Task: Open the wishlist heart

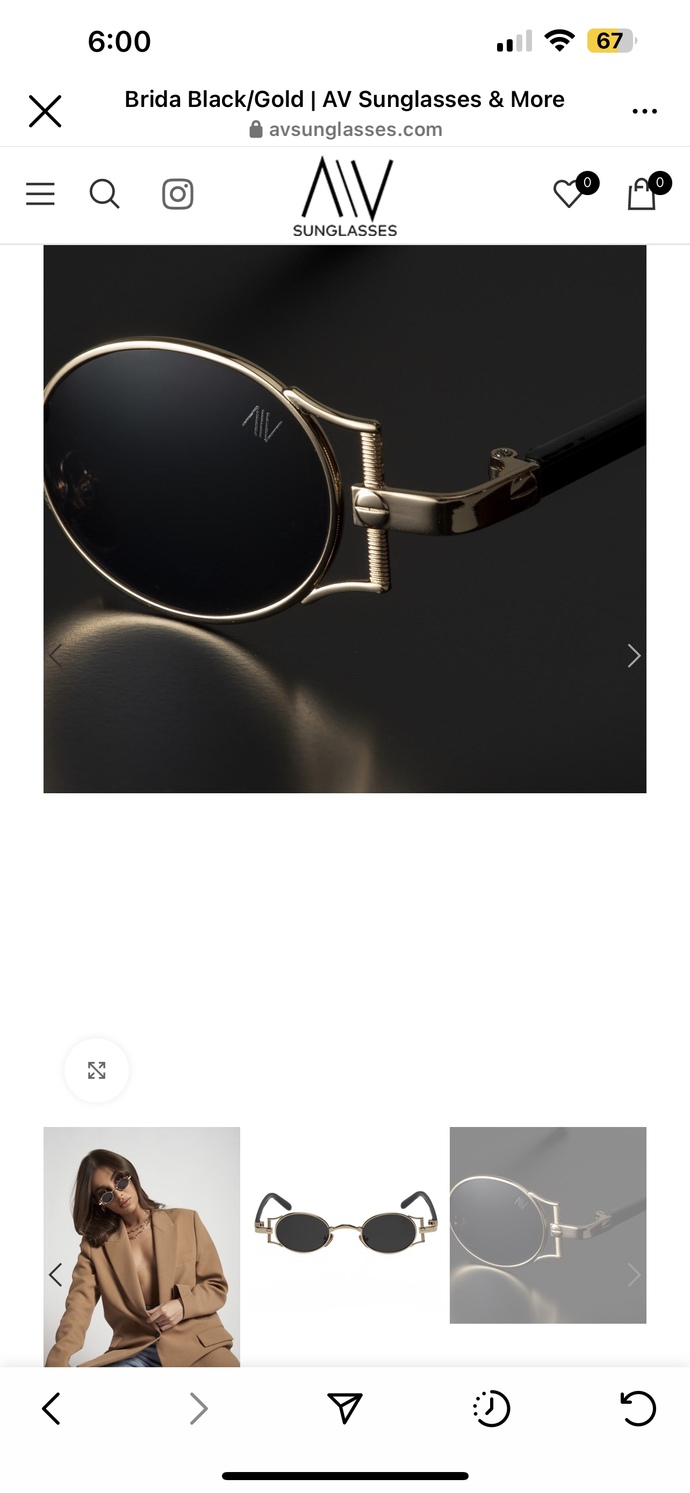Action: [569, 193]
